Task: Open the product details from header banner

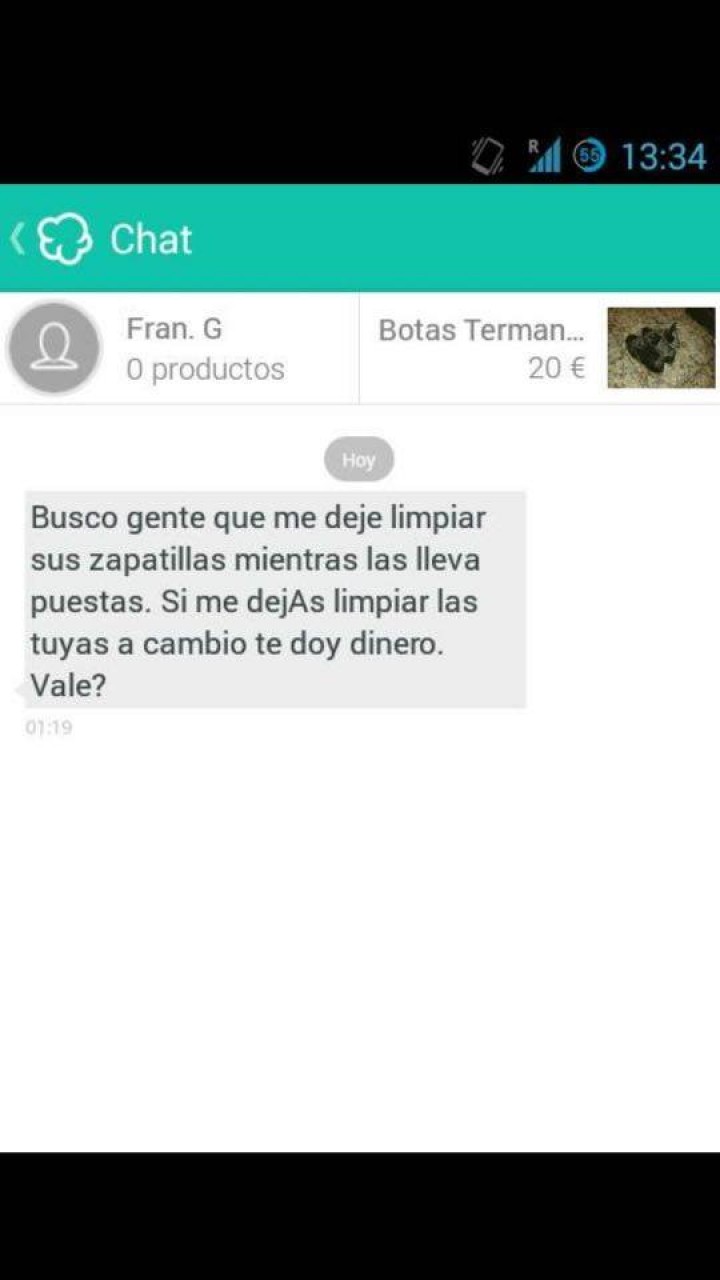Action: point(540,347)
